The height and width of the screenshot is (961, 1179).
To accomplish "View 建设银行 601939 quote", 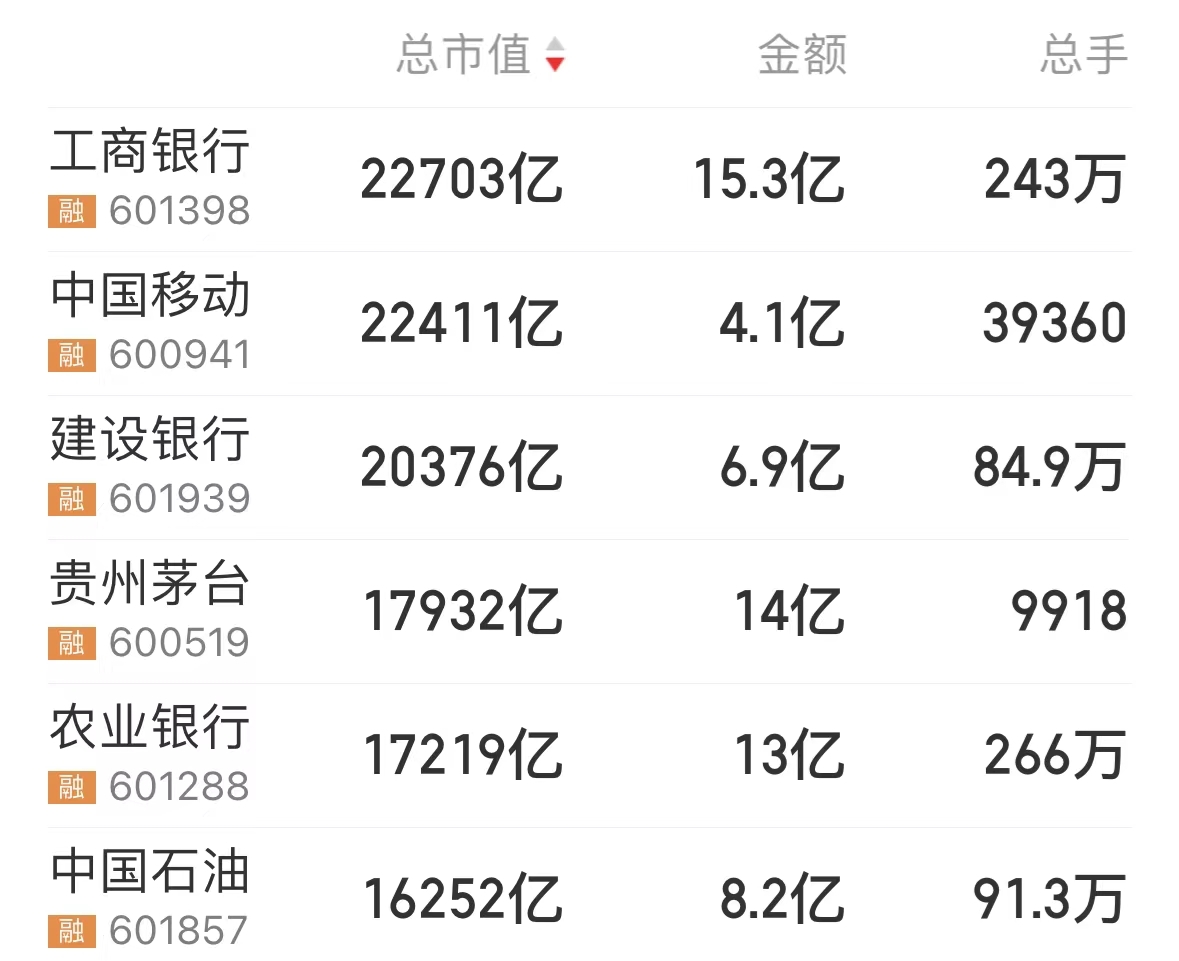I will click(x=150, y=467).
